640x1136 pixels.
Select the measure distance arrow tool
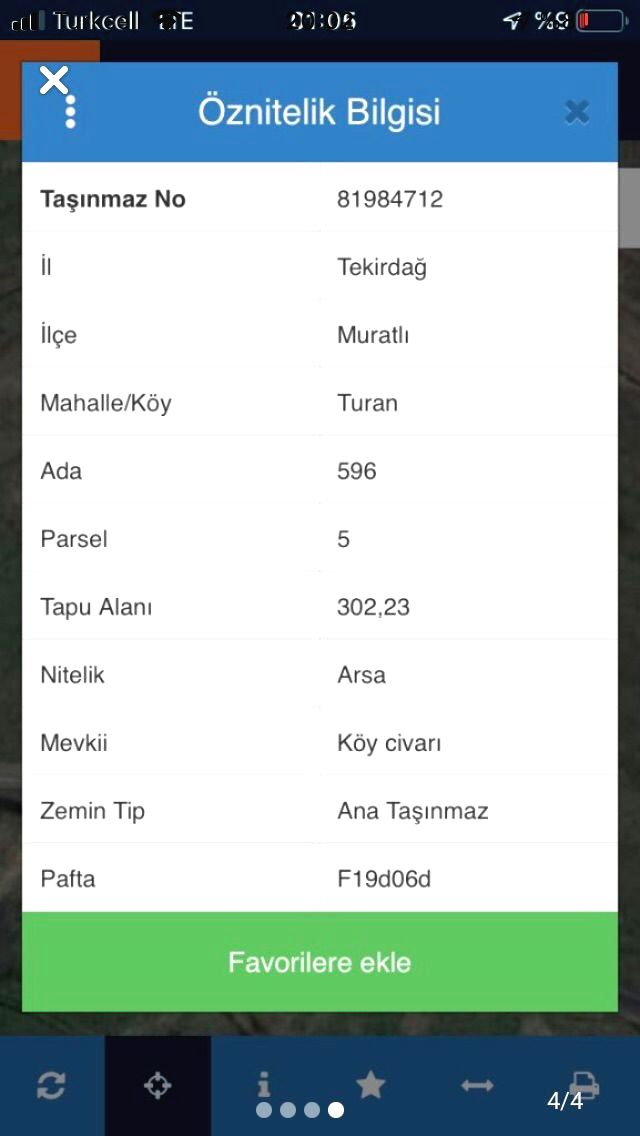[x=477, y=1085]
